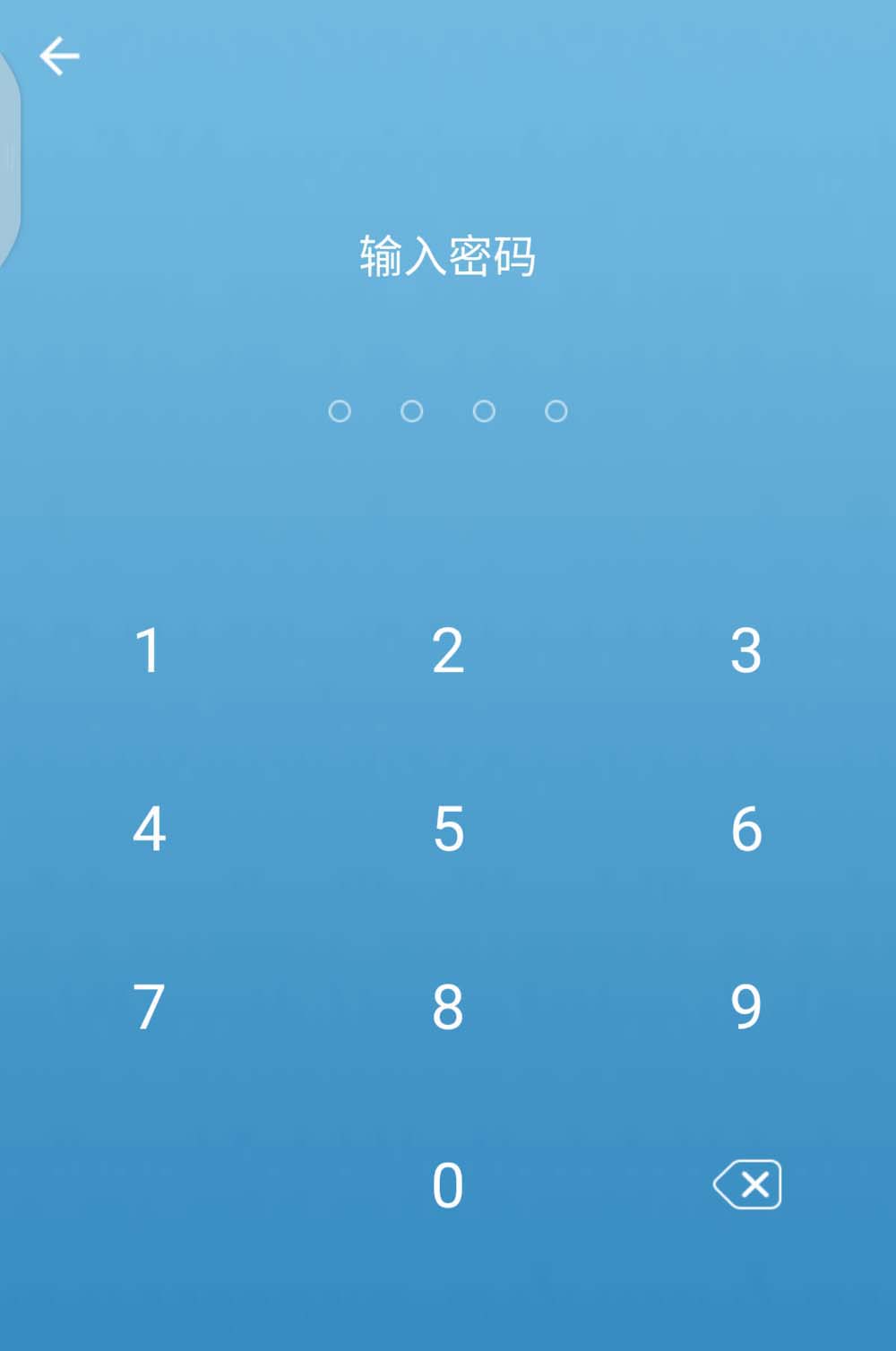Select digit 3 on the keypad
This screenshot has height=1351, width=896.
pyautogui.click(x=745, y=650)
